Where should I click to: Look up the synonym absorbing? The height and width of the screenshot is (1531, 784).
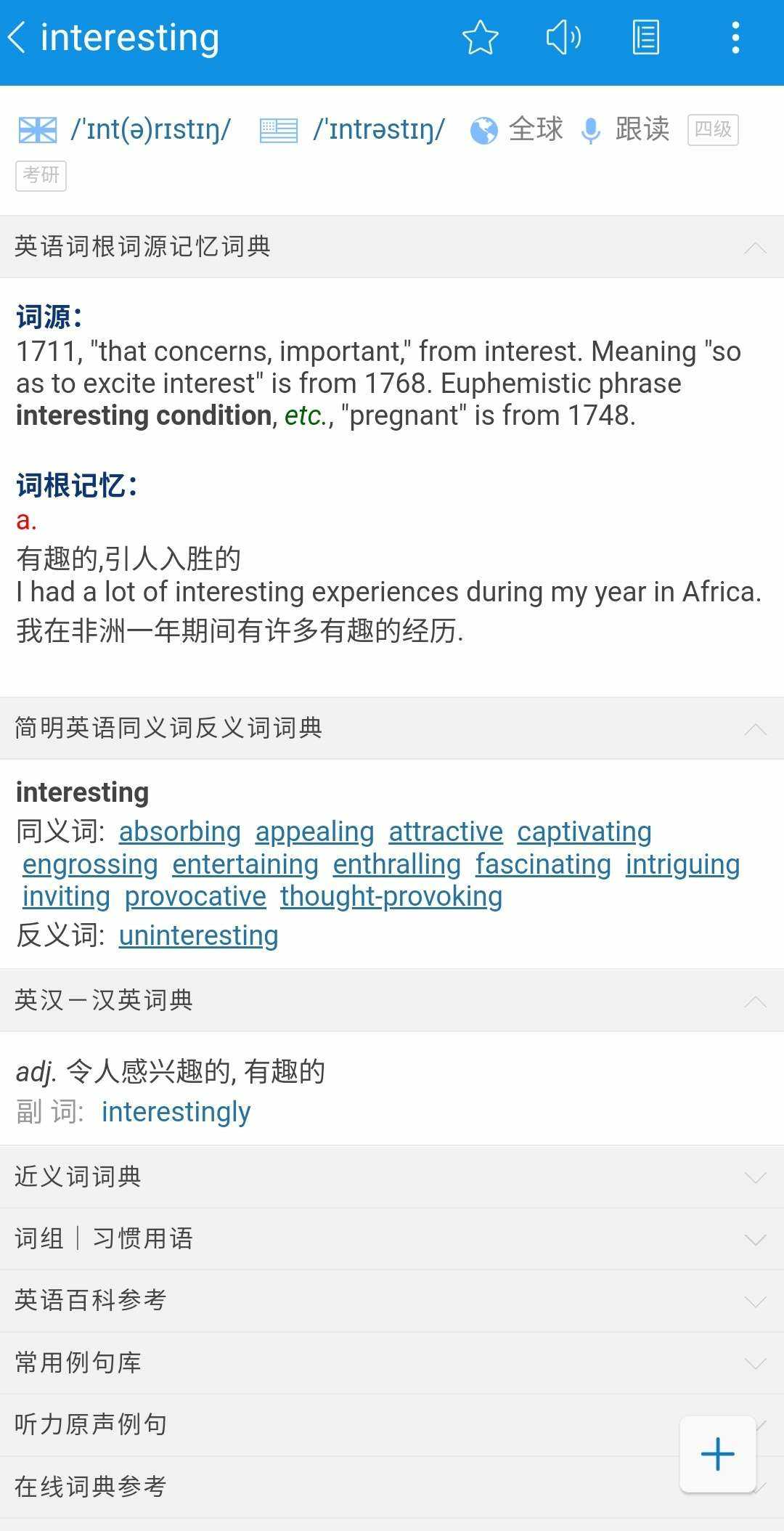pos(179,832)
